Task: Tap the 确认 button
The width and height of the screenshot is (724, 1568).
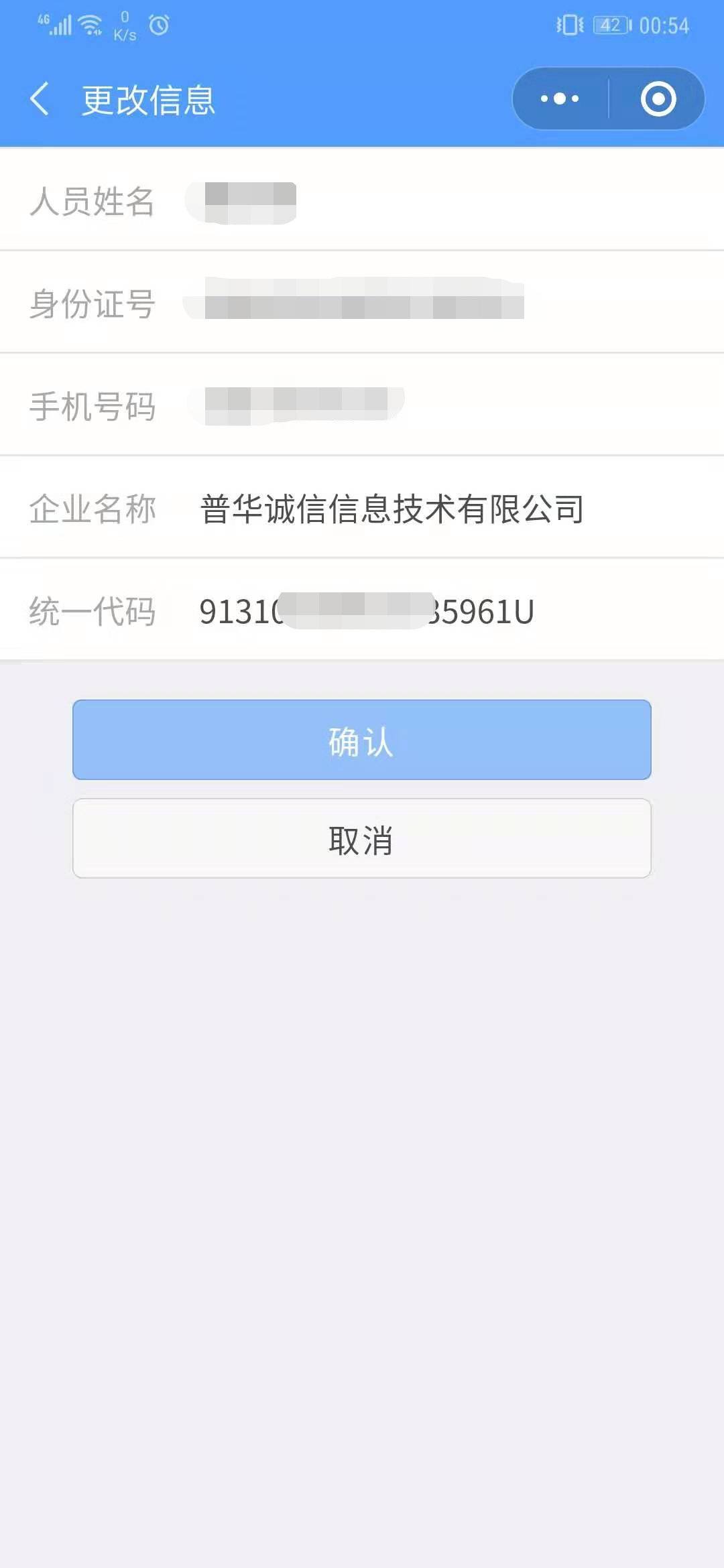Action: (362, 740)
